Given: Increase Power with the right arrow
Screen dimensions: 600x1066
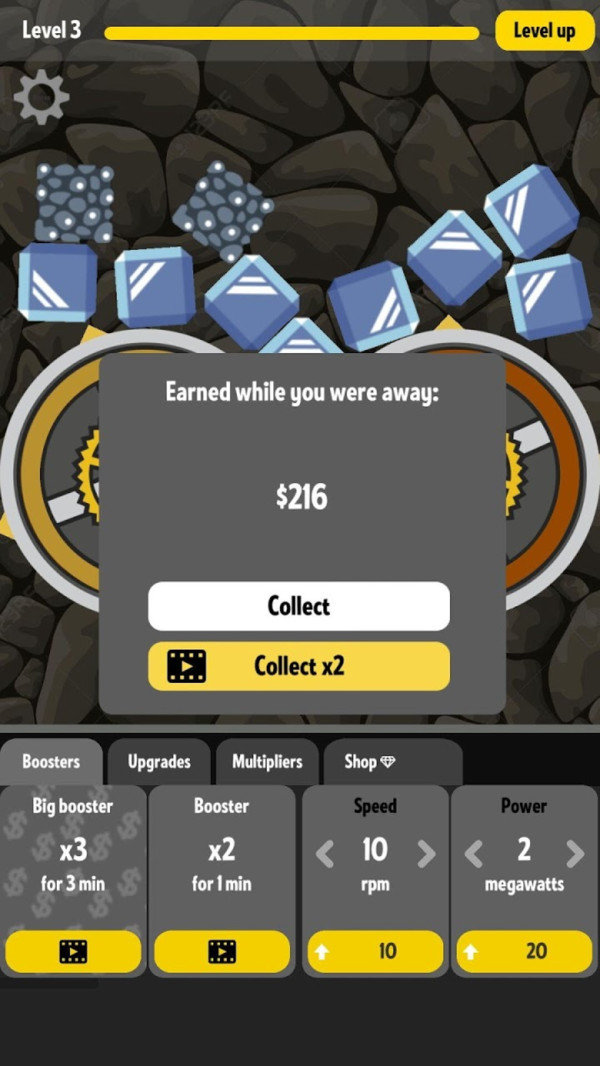Looking at the screenshot, I should pyautogui.click(x=575, y=853).
